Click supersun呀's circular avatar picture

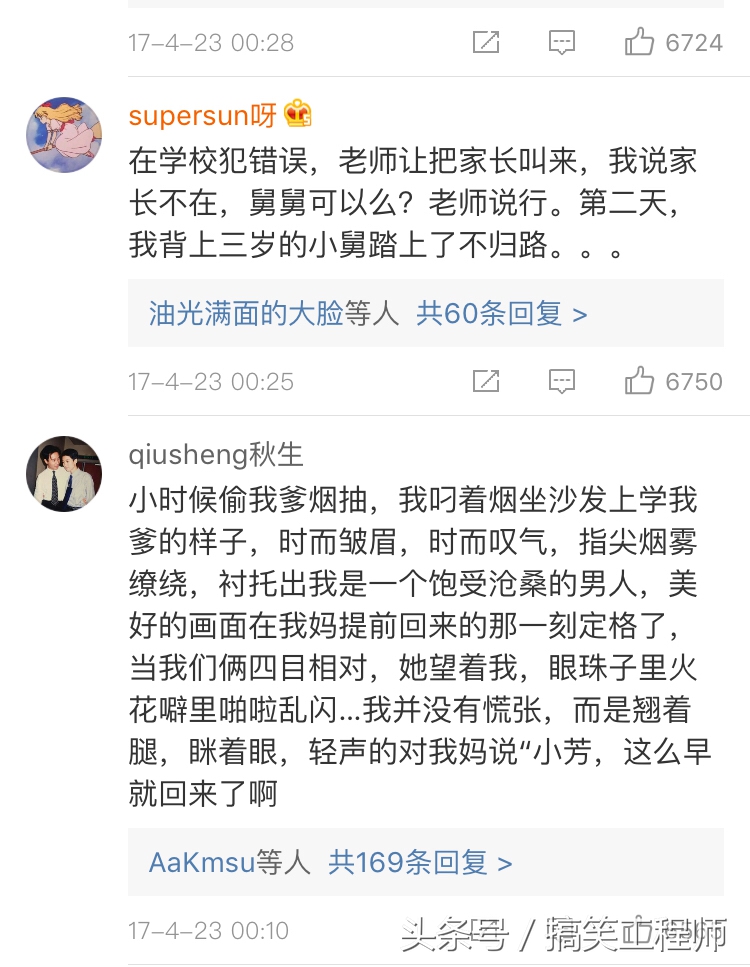64,133
